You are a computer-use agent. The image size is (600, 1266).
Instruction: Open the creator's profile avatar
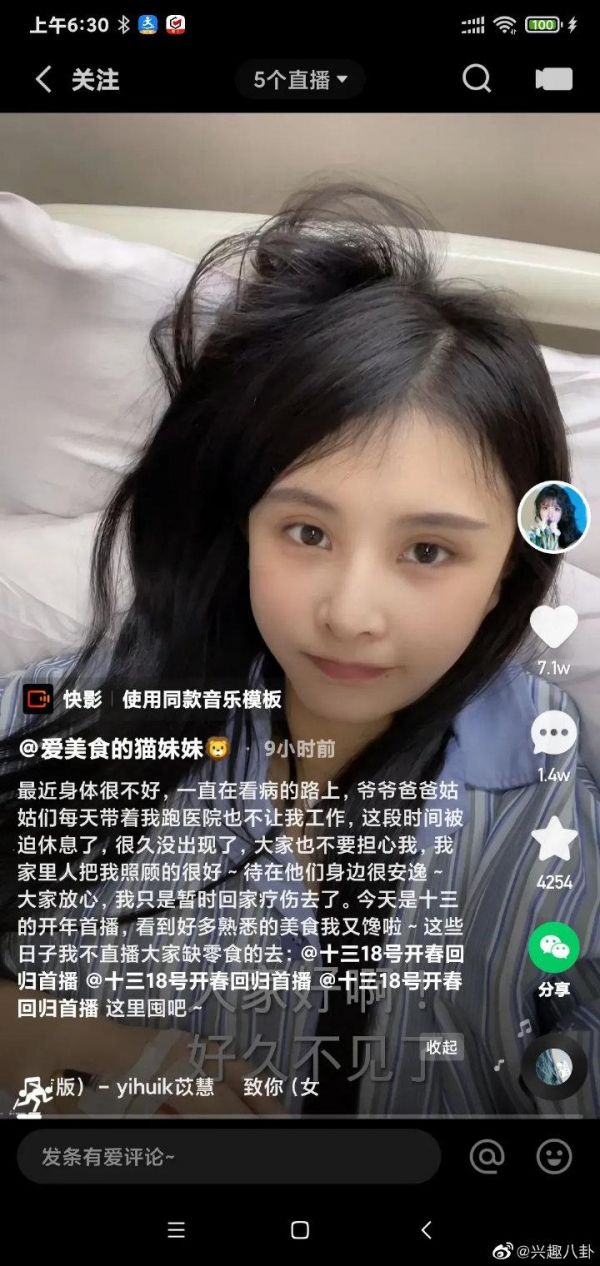tap(553, 516)
